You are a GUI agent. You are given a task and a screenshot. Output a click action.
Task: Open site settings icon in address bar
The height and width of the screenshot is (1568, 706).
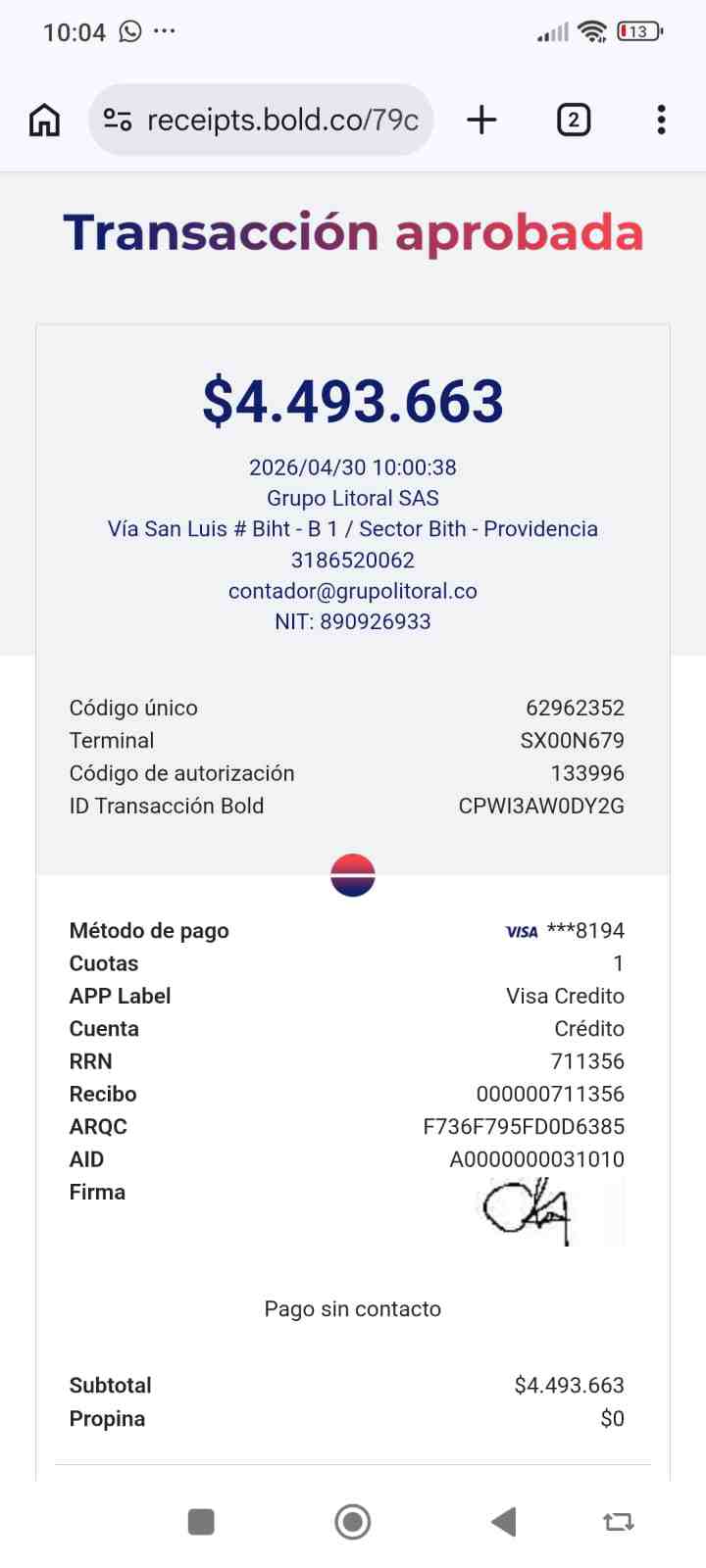118,121
